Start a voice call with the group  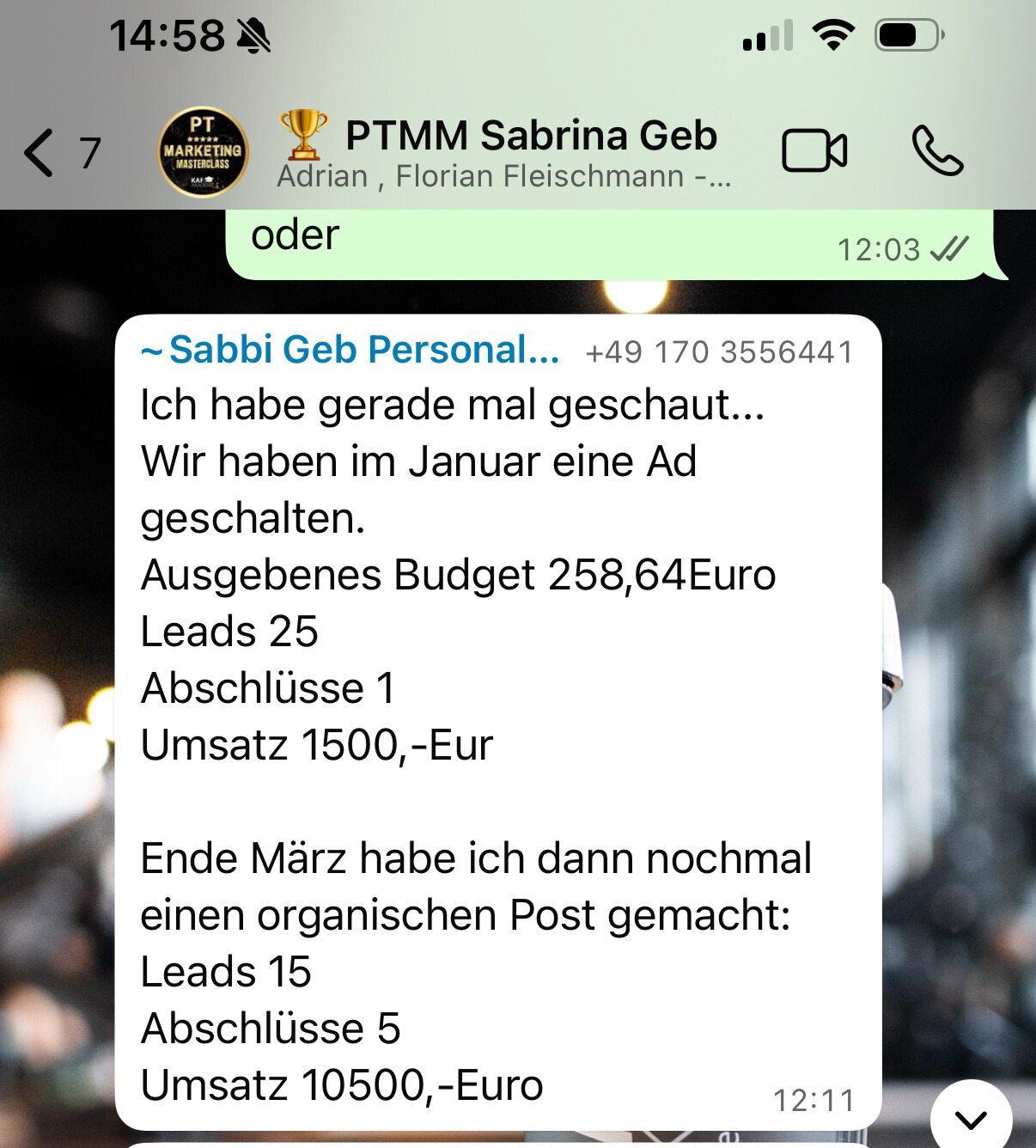click(936, 151)
